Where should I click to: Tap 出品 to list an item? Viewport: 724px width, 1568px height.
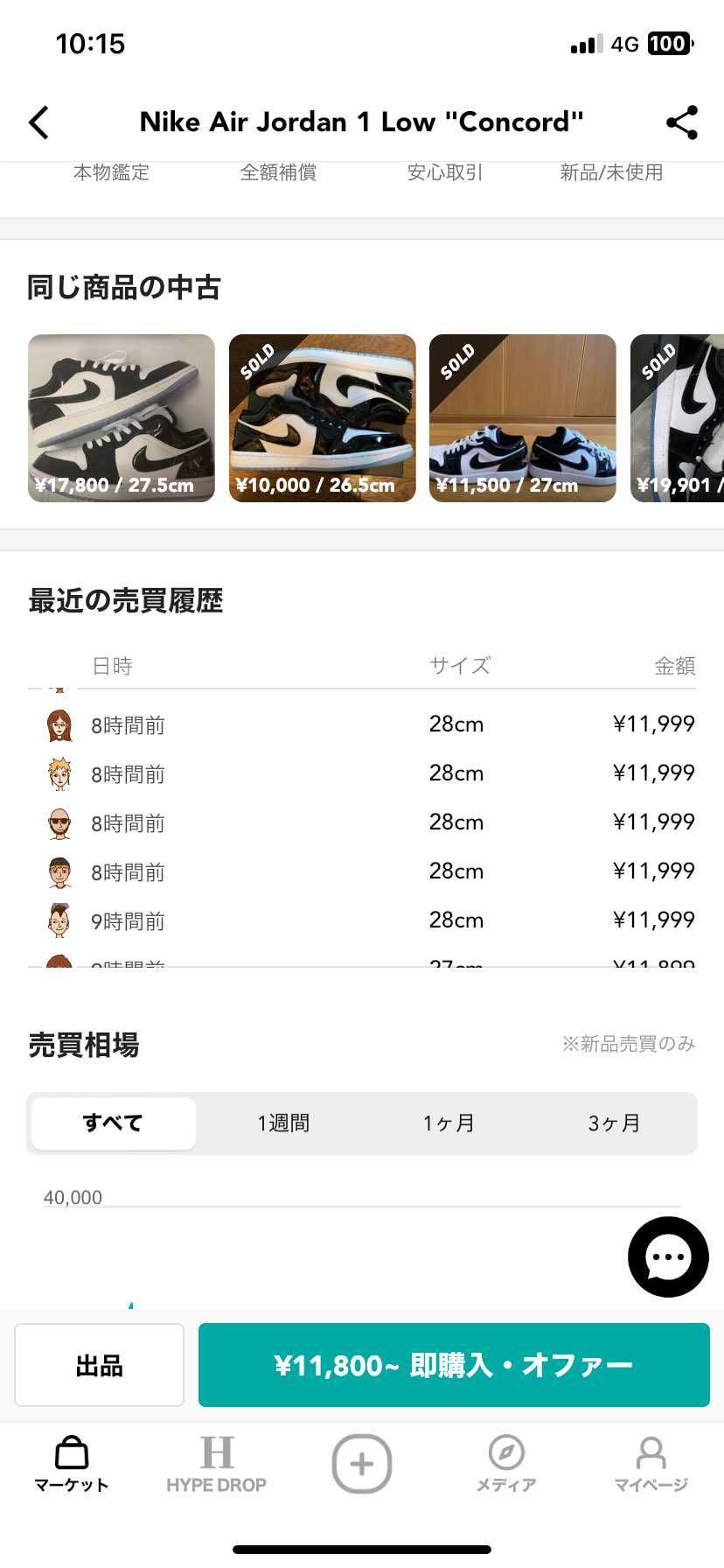99,1365
